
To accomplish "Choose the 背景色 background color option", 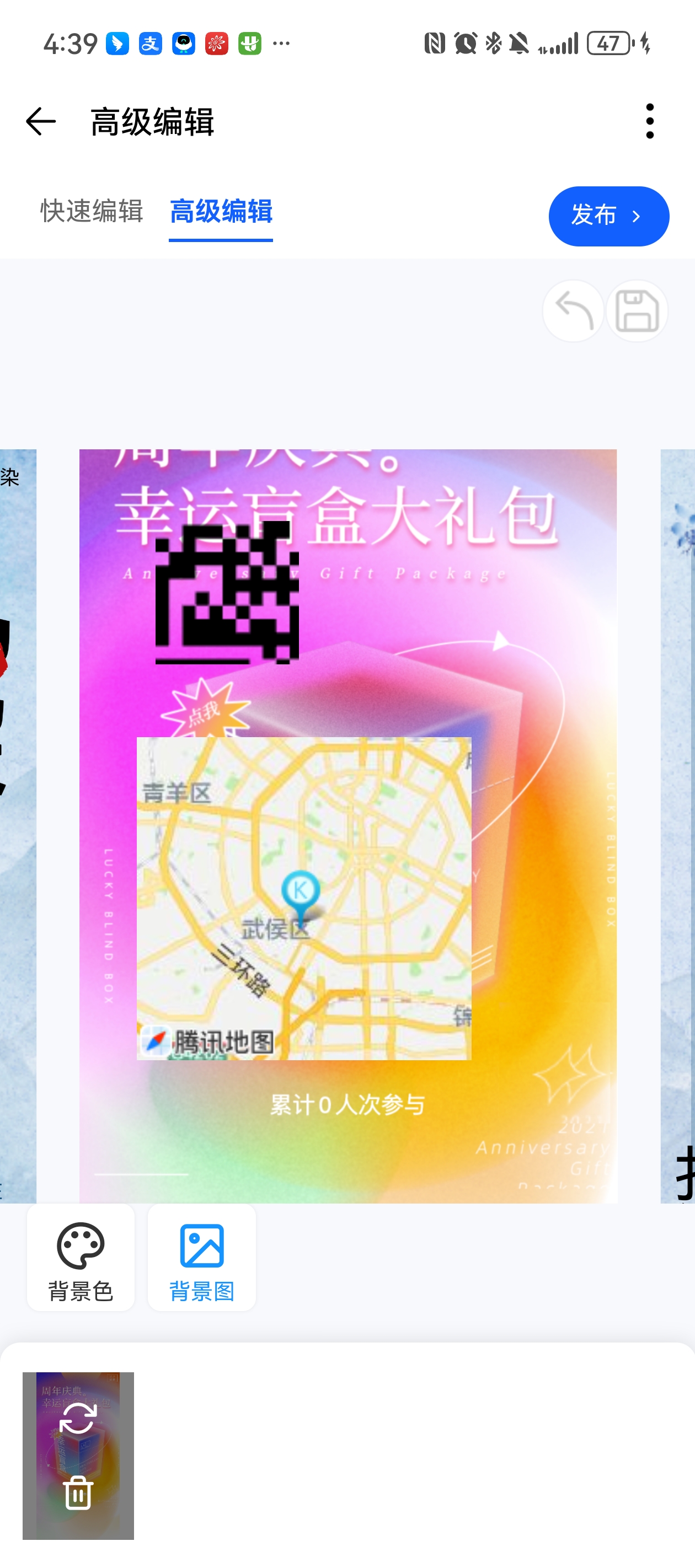I will [x=81, y=1257].
